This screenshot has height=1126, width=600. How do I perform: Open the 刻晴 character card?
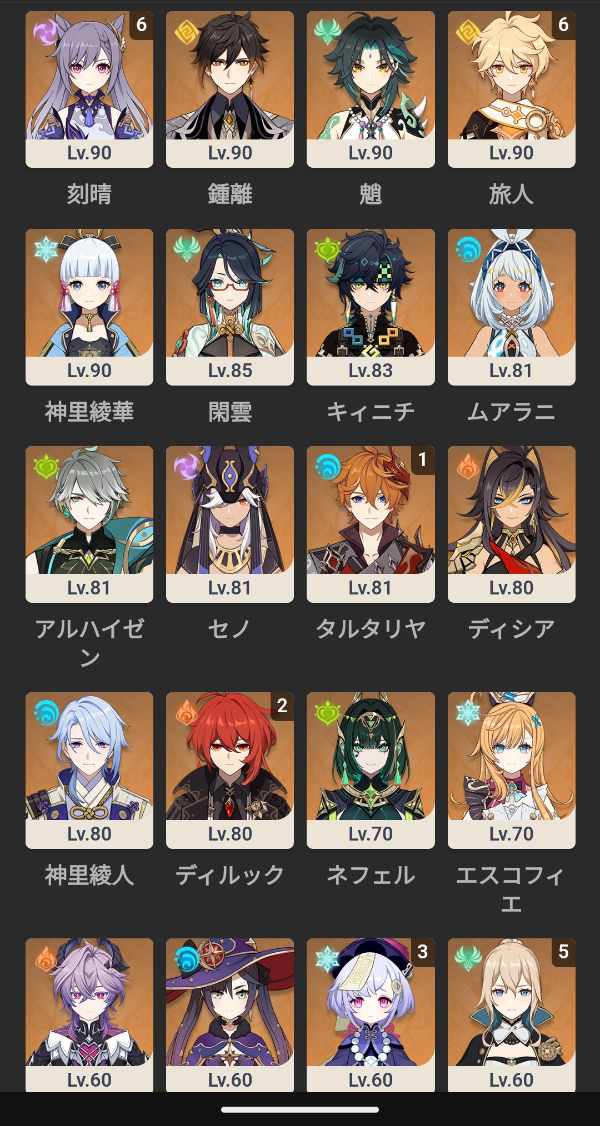89,89
